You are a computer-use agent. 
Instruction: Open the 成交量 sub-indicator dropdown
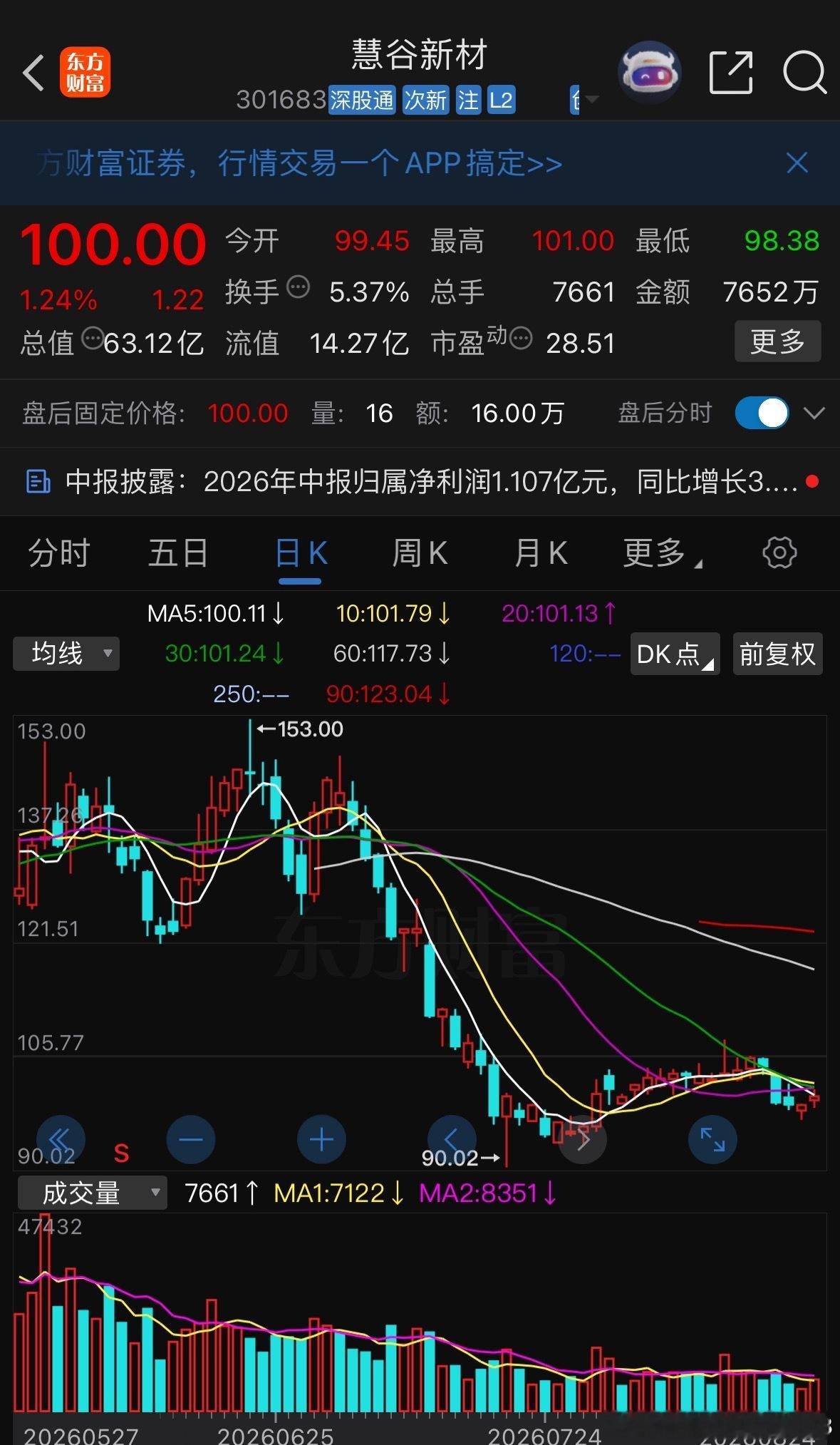point(93,1193)
